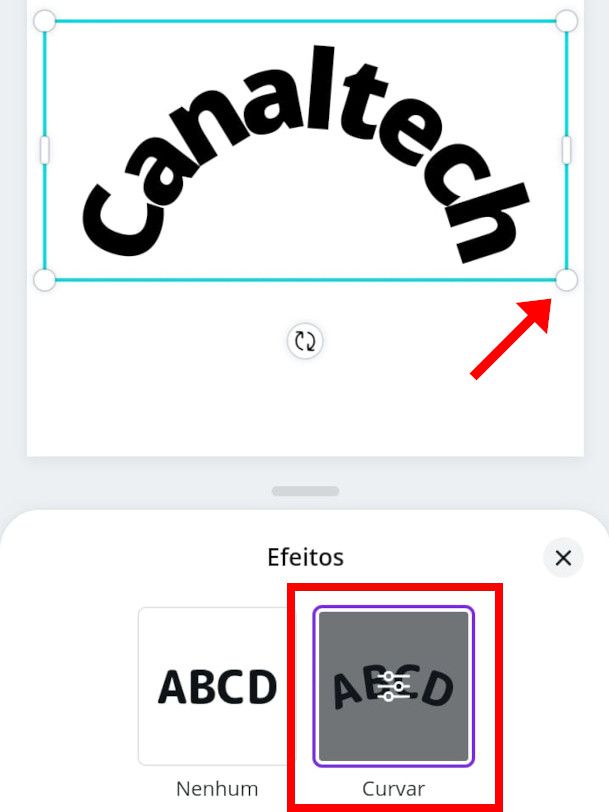This screenshot has height=812, width=609.
Task: Select the curved Canaltech text element
Action: tap(305, 150)
